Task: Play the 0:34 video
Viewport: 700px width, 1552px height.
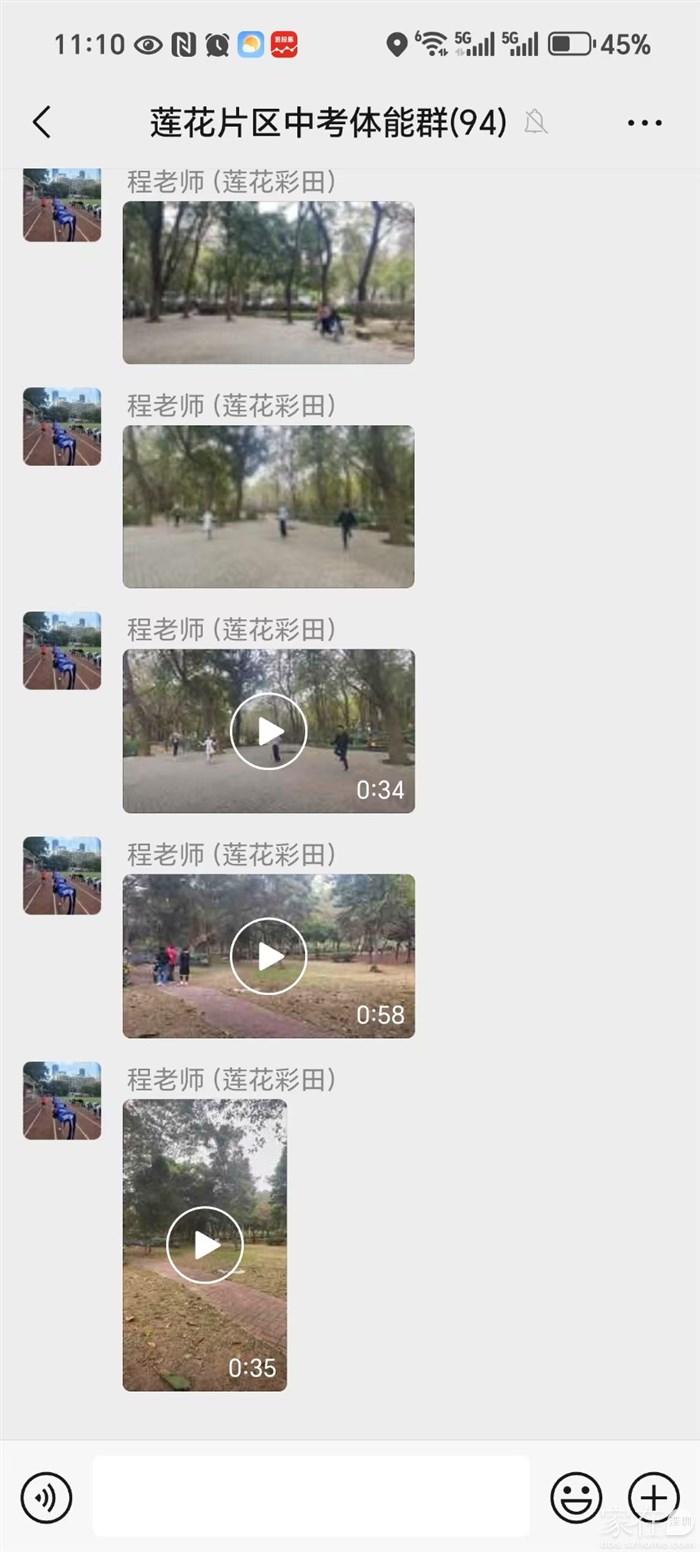Action: tap(268, 731)
